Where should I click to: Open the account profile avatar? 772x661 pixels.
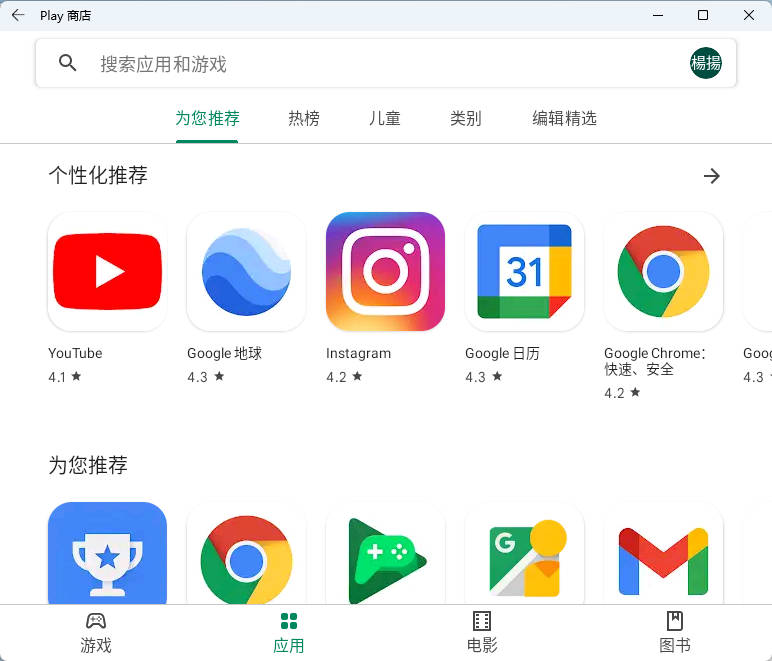[706, 63]
